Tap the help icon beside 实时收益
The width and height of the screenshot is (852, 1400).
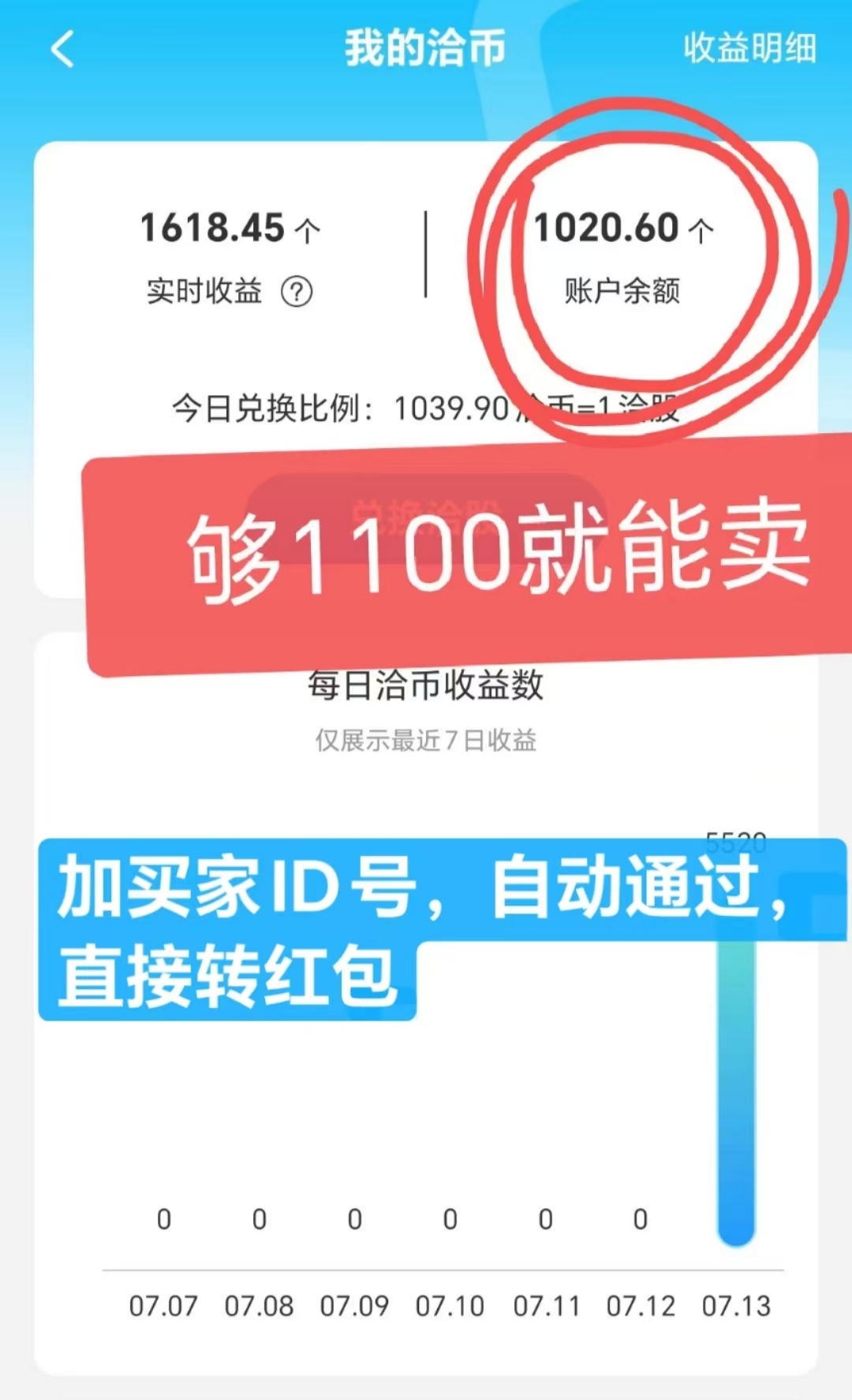click(x=297, y=292)
